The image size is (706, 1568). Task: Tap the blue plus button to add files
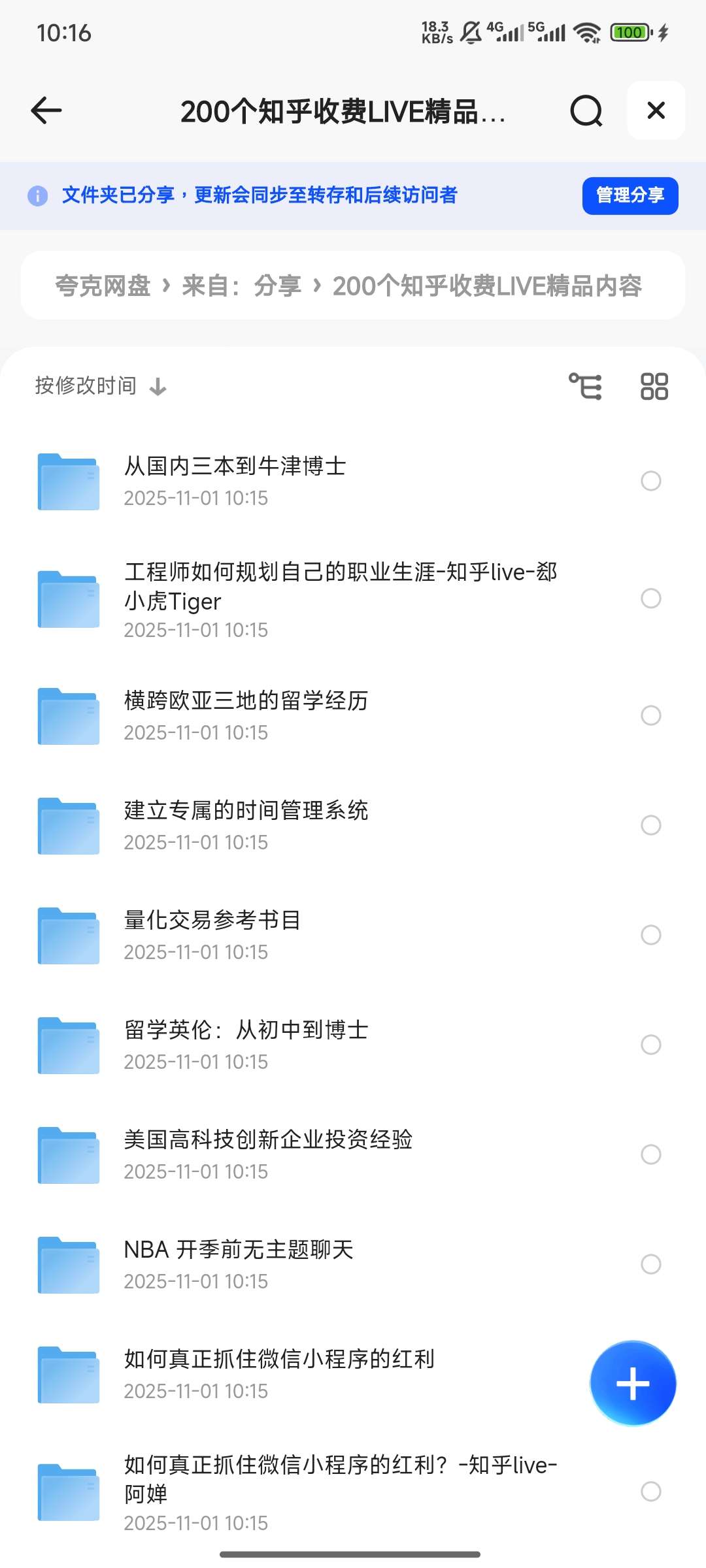[632, 1382]
